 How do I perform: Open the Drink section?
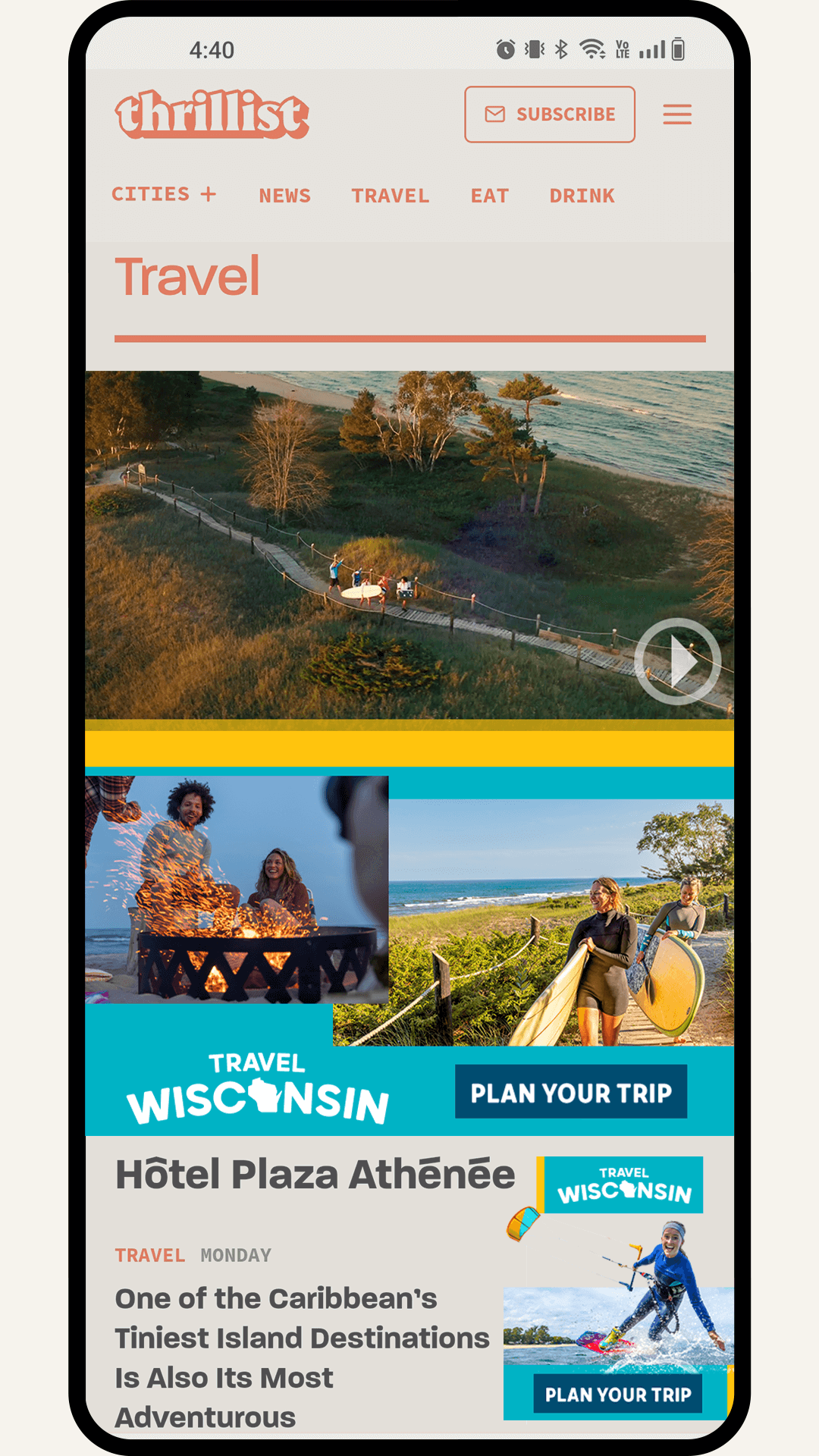582,196
